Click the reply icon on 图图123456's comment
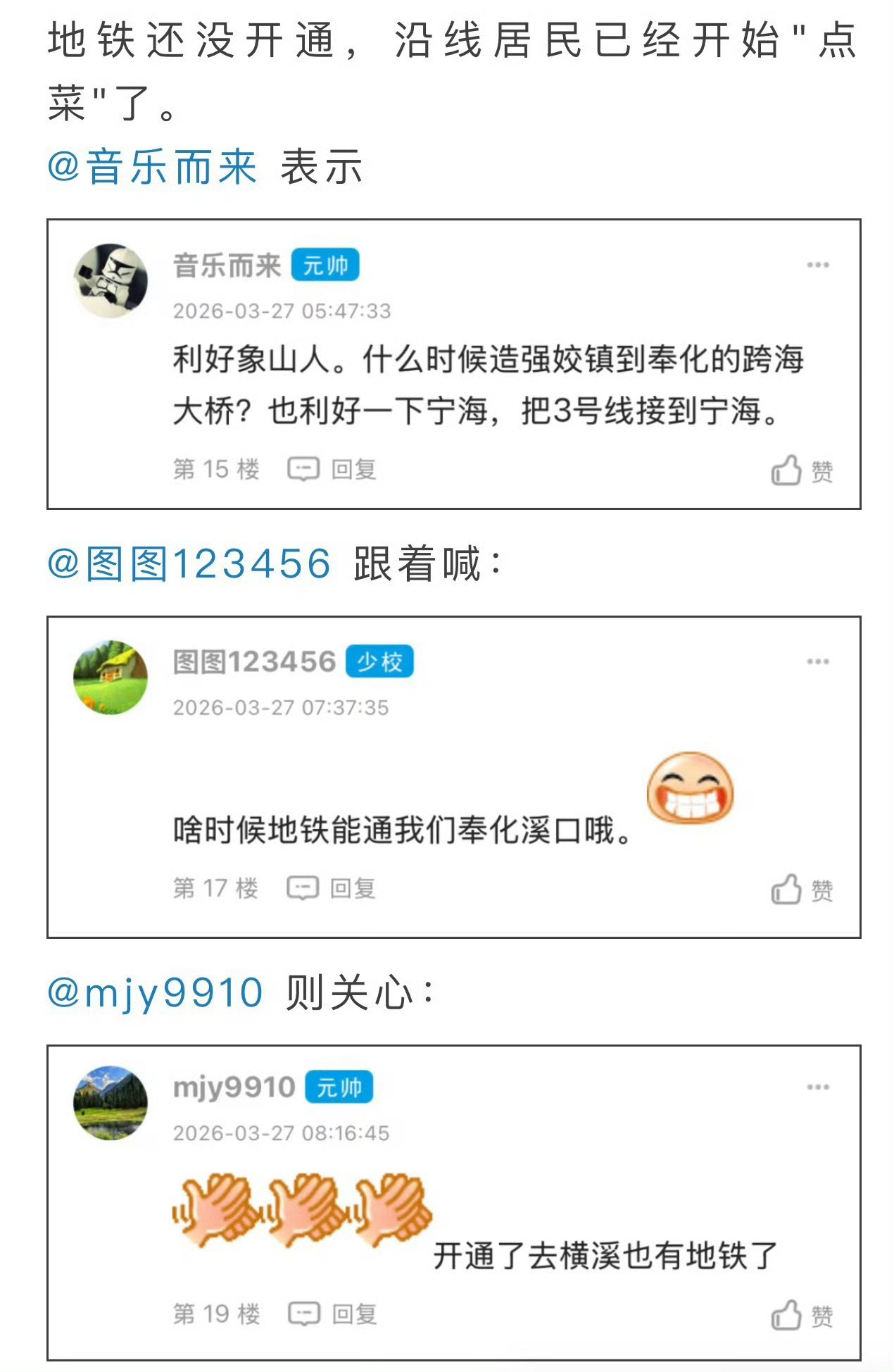This screenshot has width=894, height=1372. (x=303, y=887)
